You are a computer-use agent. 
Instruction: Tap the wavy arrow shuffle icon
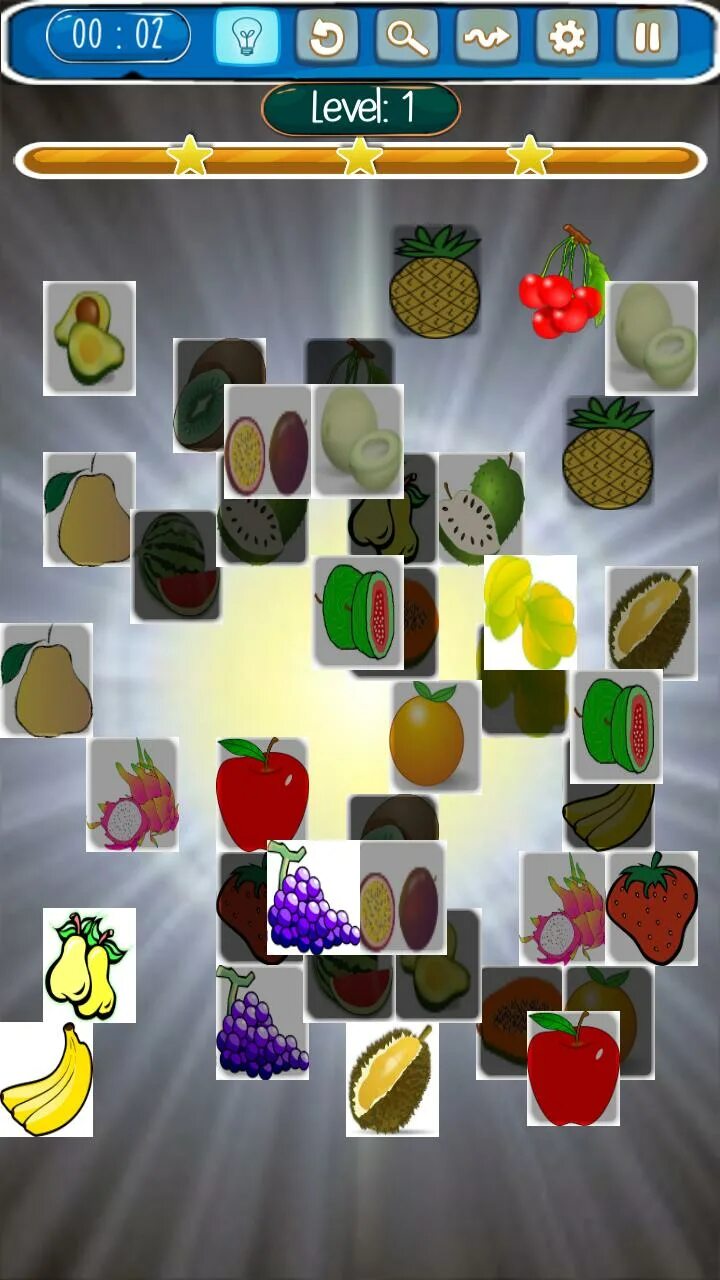tap(487, 38)
